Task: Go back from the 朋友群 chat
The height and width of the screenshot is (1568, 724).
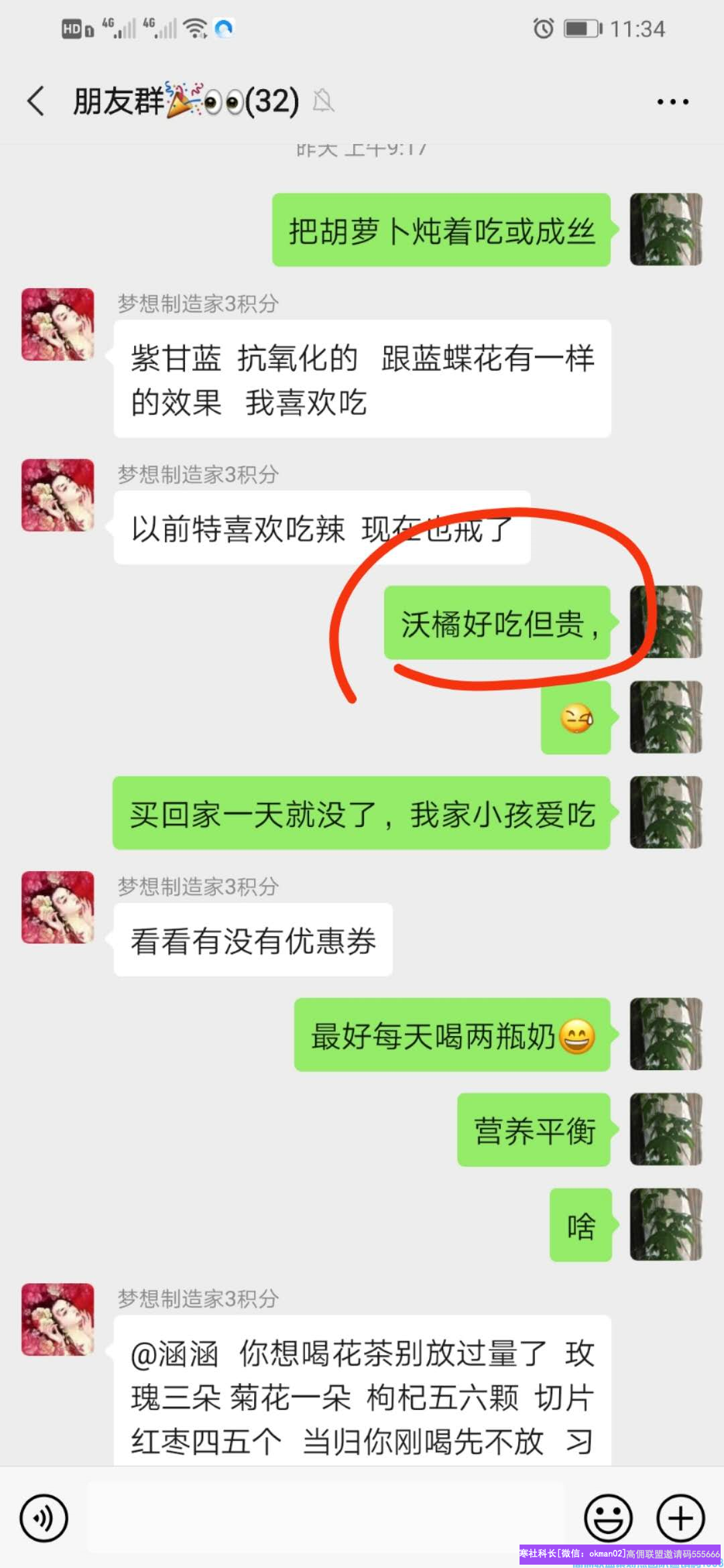Action: coord(36,102)
